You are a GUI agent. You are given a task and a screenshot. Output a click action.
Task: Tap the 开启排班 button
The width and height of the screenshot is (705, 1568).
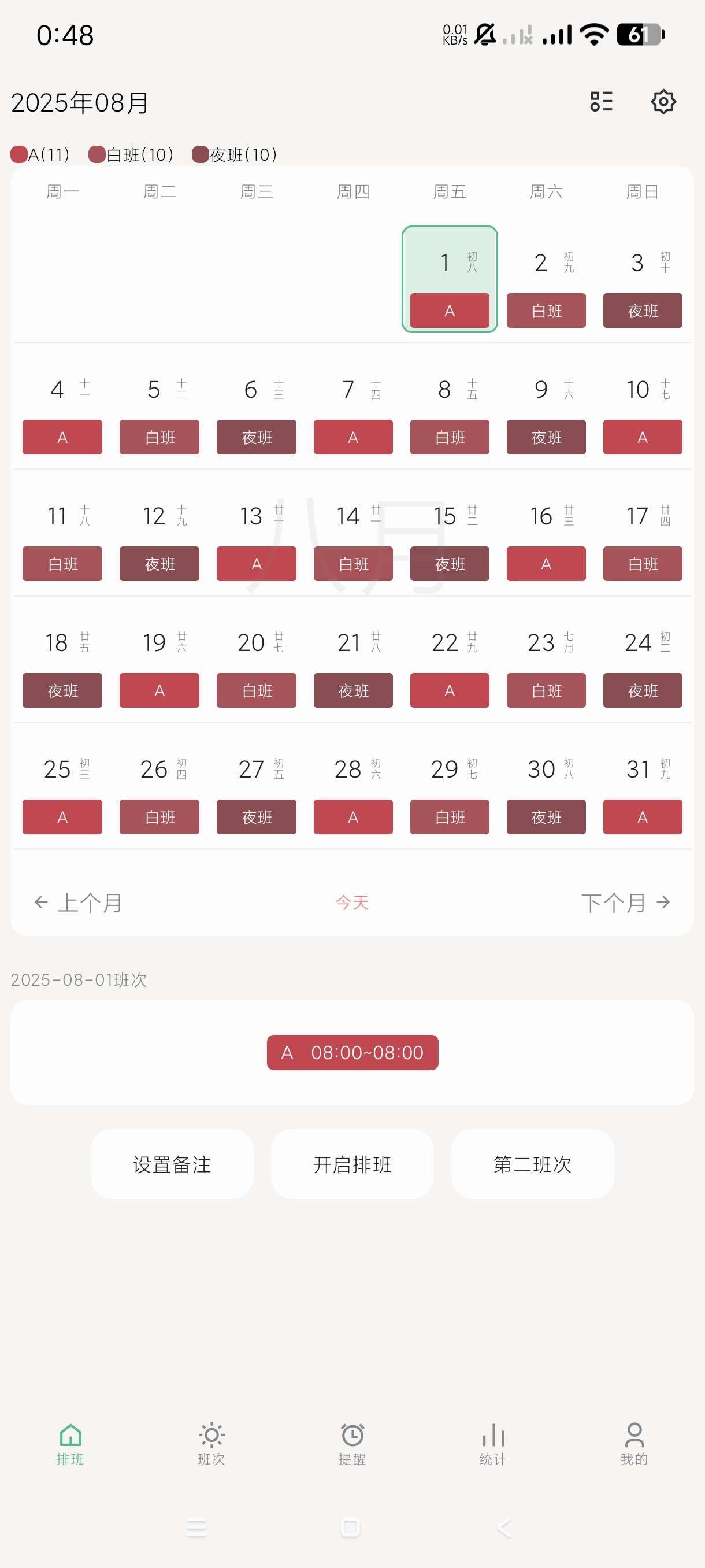pyautogui.click(x=352, y=1164)
